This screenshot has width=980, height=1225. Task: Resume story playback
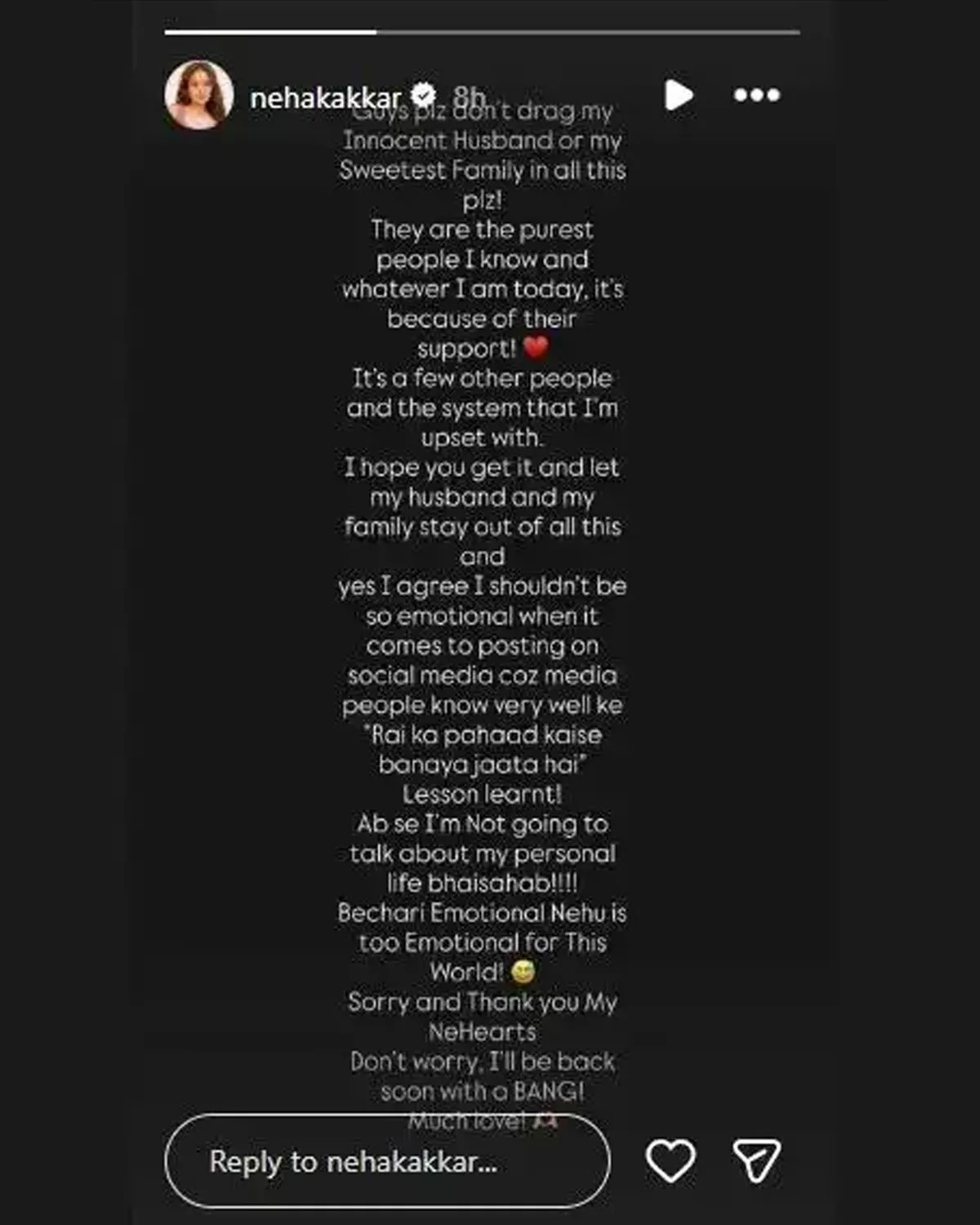[678, 96]
